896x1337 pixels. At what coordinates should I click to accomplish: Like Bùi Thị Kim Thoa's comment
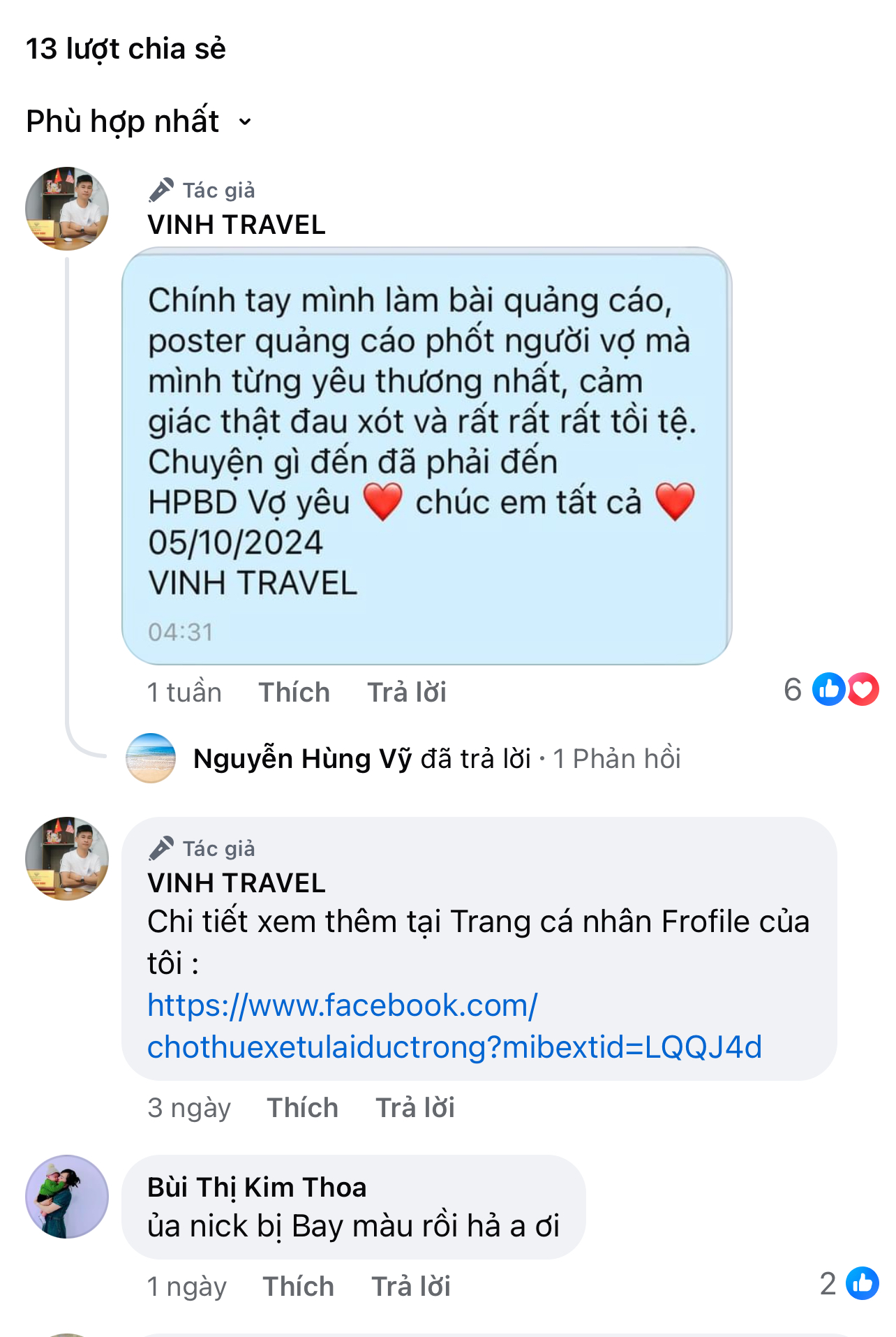tap(298, 1286)
